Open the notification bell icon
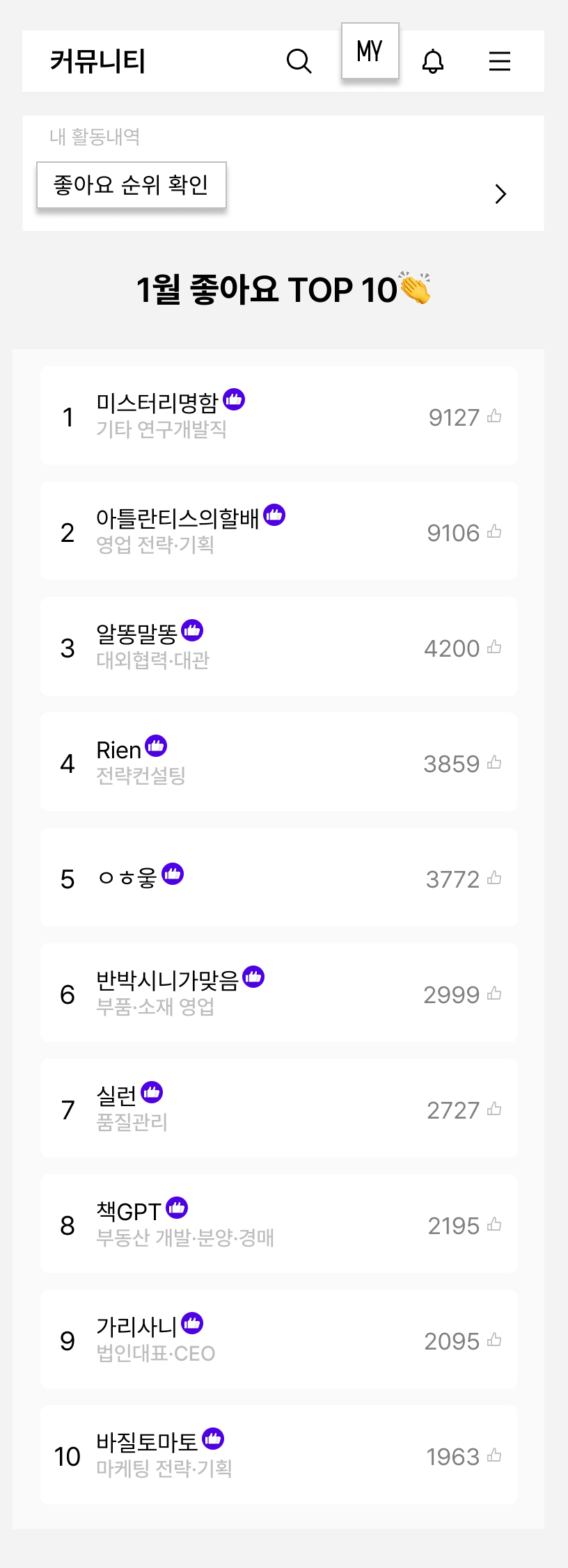This screenshot has height=1568, width=568. click(x=433, y=61)
